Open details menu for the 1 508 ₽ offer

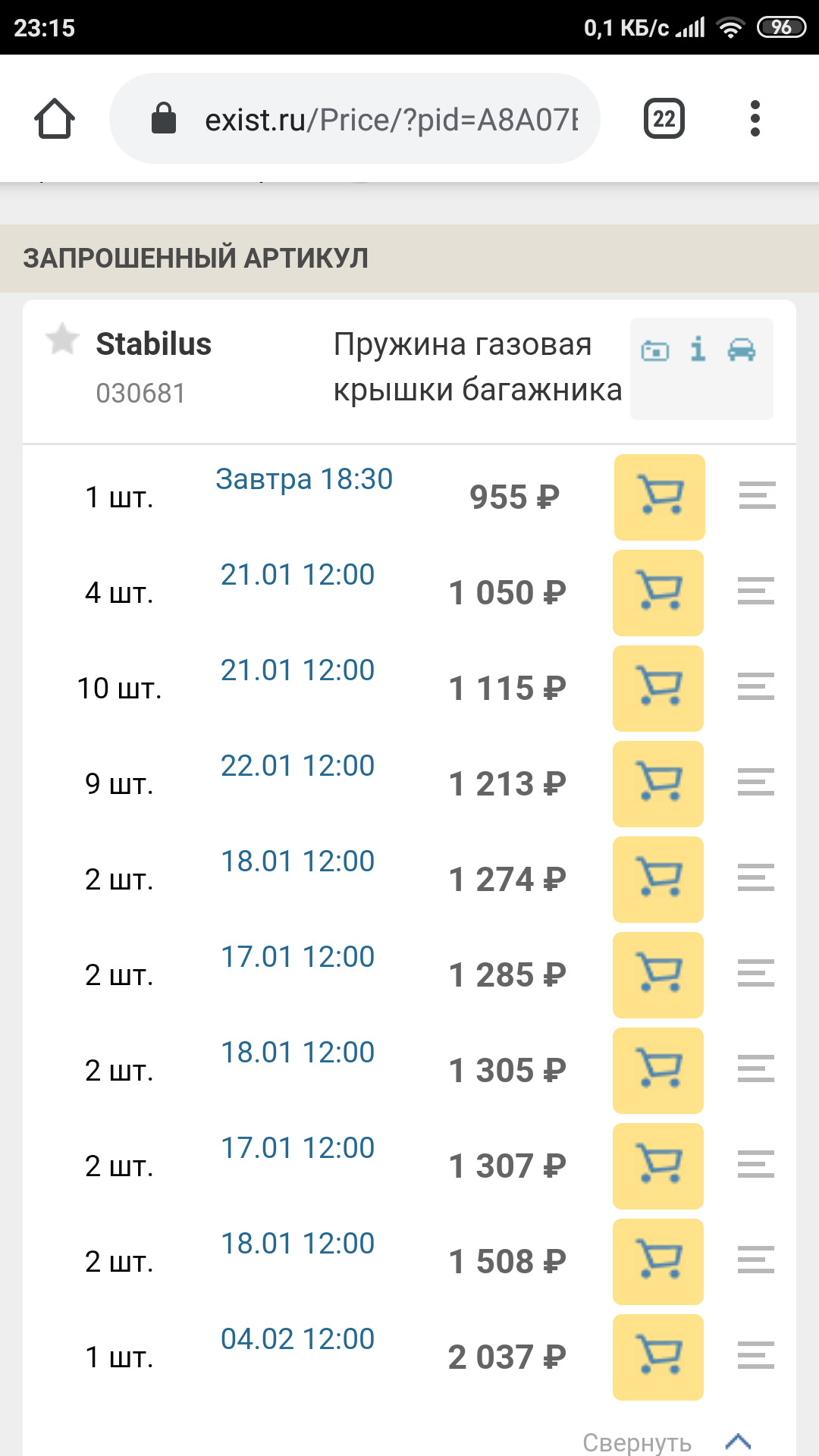click(756, 1260)
